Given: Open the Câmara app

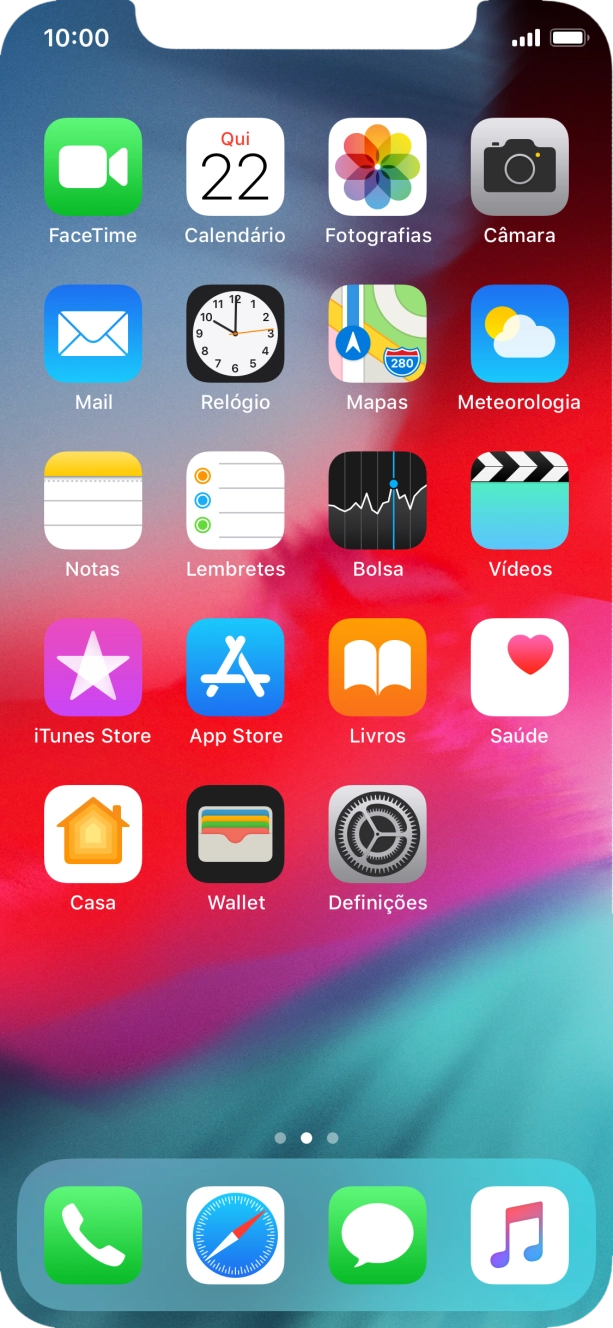Looking at the screenshot, I should point(520,167).
